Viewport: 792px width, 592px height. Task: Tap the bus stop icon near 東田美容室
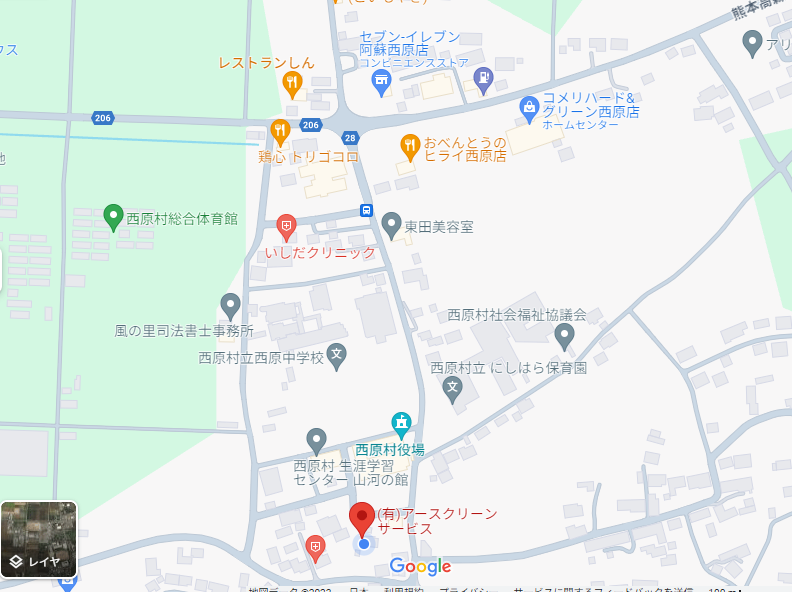point(367,210)
